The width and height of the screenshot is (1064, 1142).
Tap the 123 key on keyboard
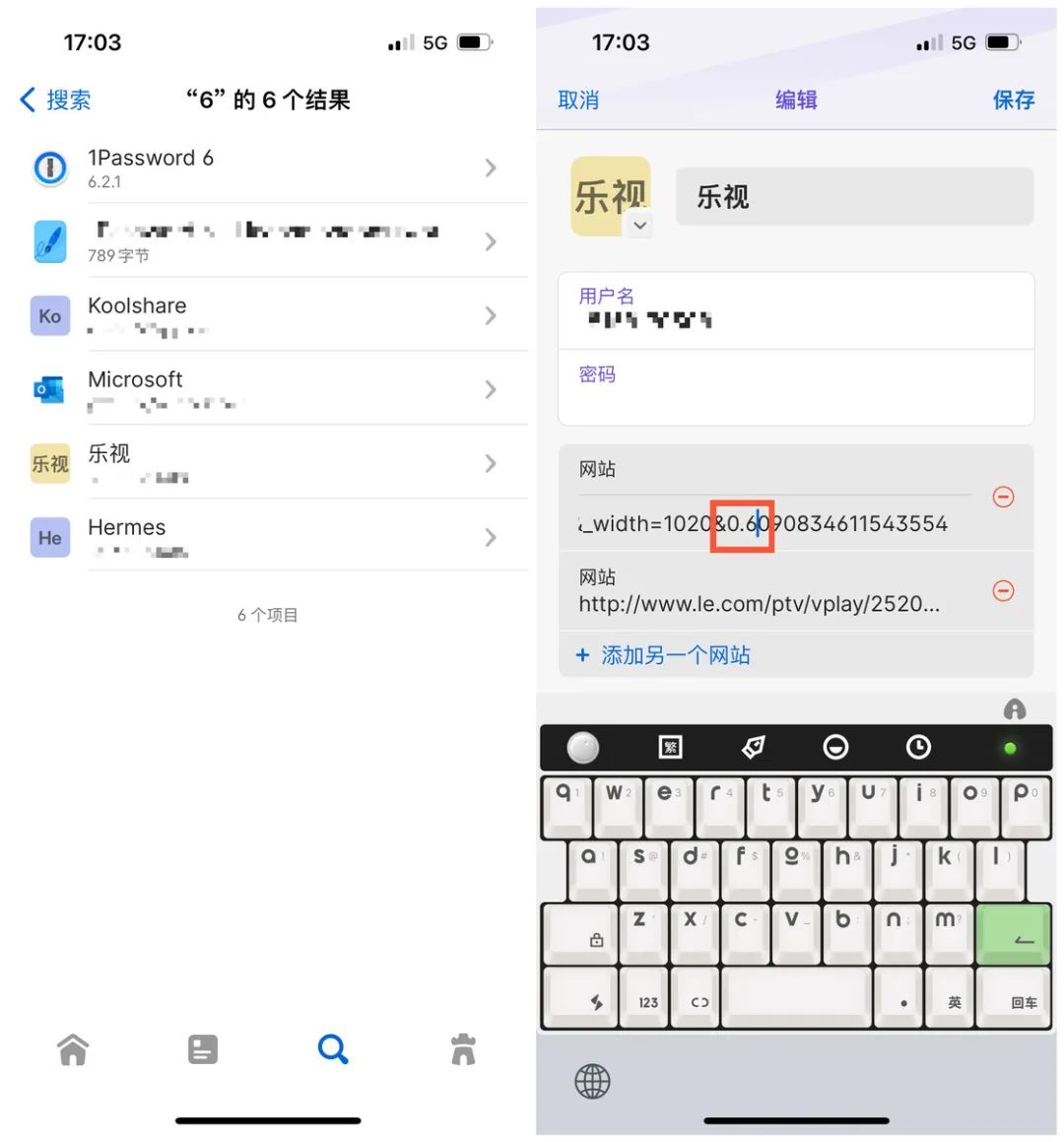(647, 1001)
